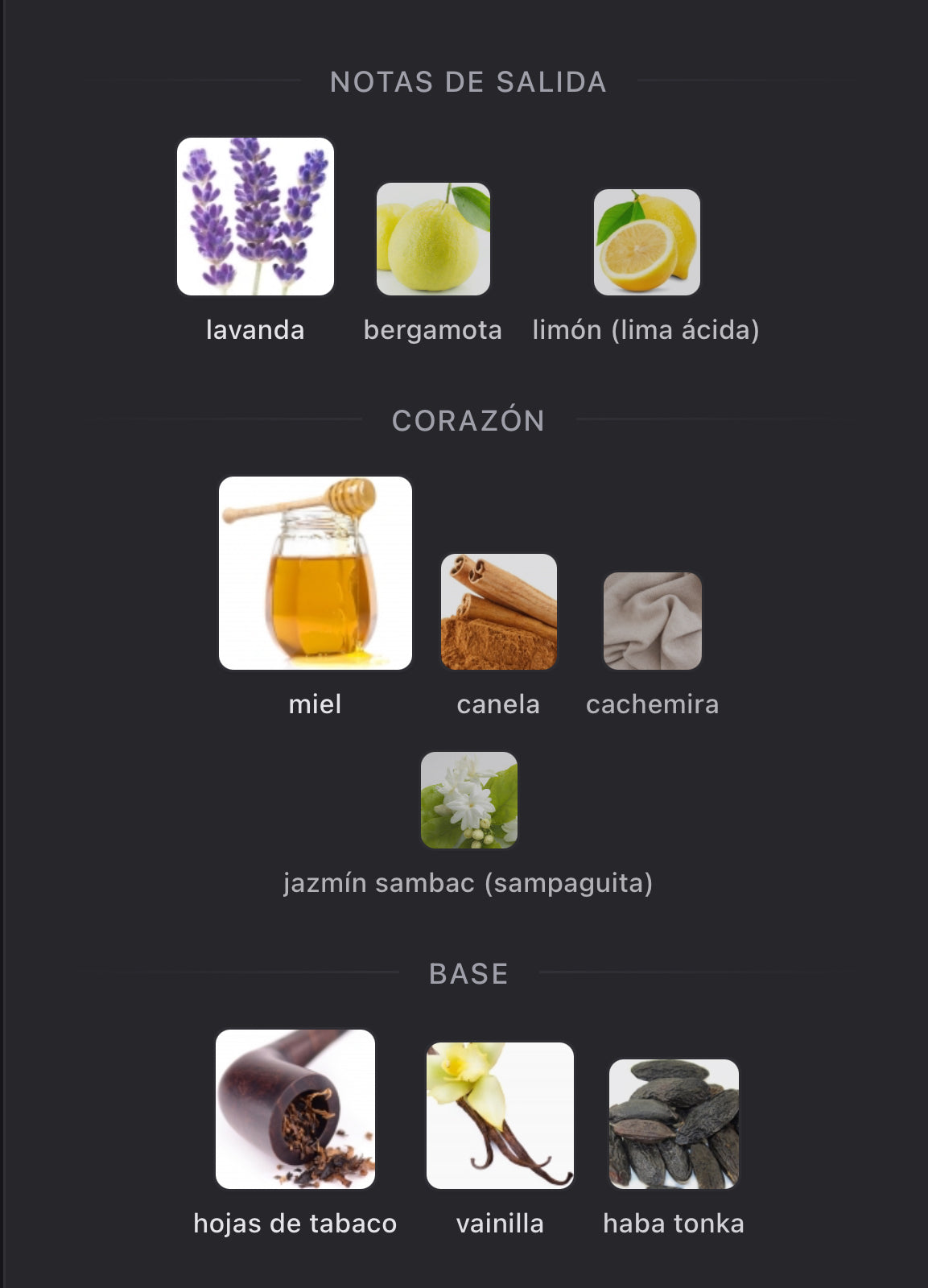
Task: Open the jazmín sambac (sampaguita) note
Action: (469, 800)
